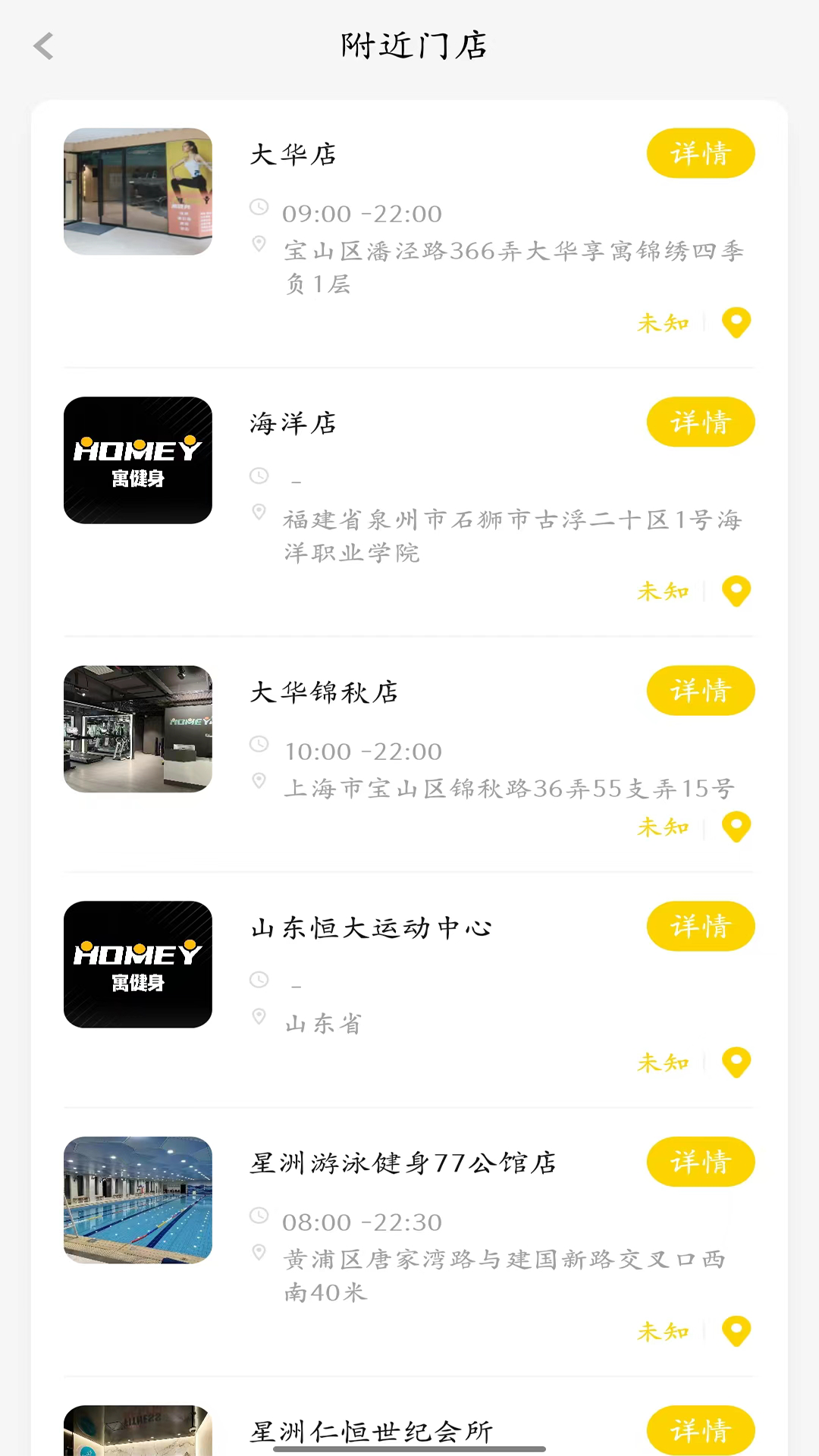Viewport: 819px width, 1456px height.
Task: Click the clock icon beside 09:00 -22:00
Action: pos(259,207)
